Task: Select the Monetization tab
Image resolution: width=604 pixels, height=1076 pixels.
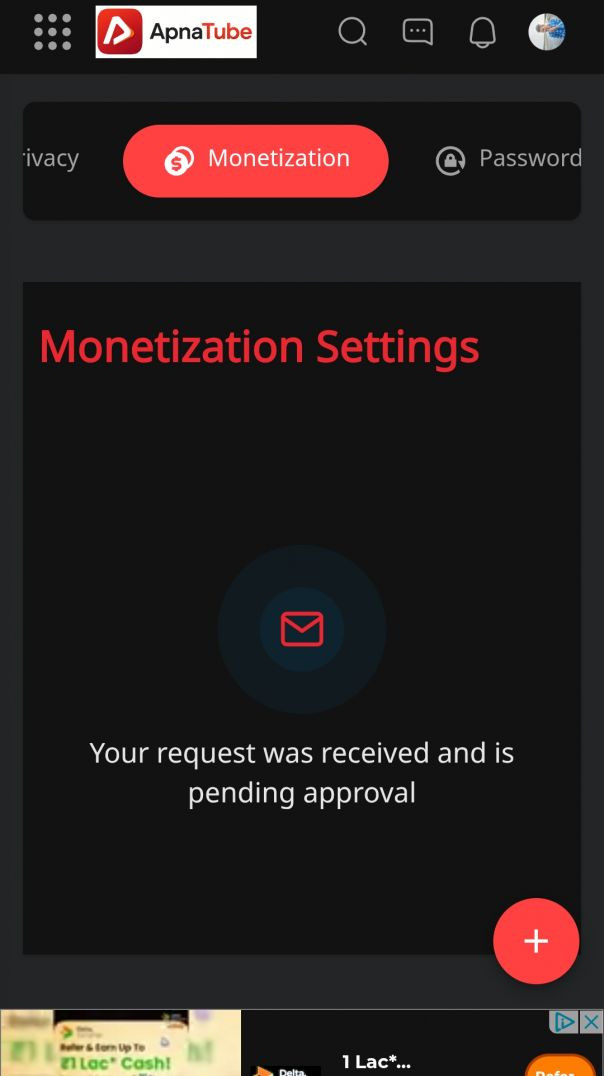Action: 256,160
